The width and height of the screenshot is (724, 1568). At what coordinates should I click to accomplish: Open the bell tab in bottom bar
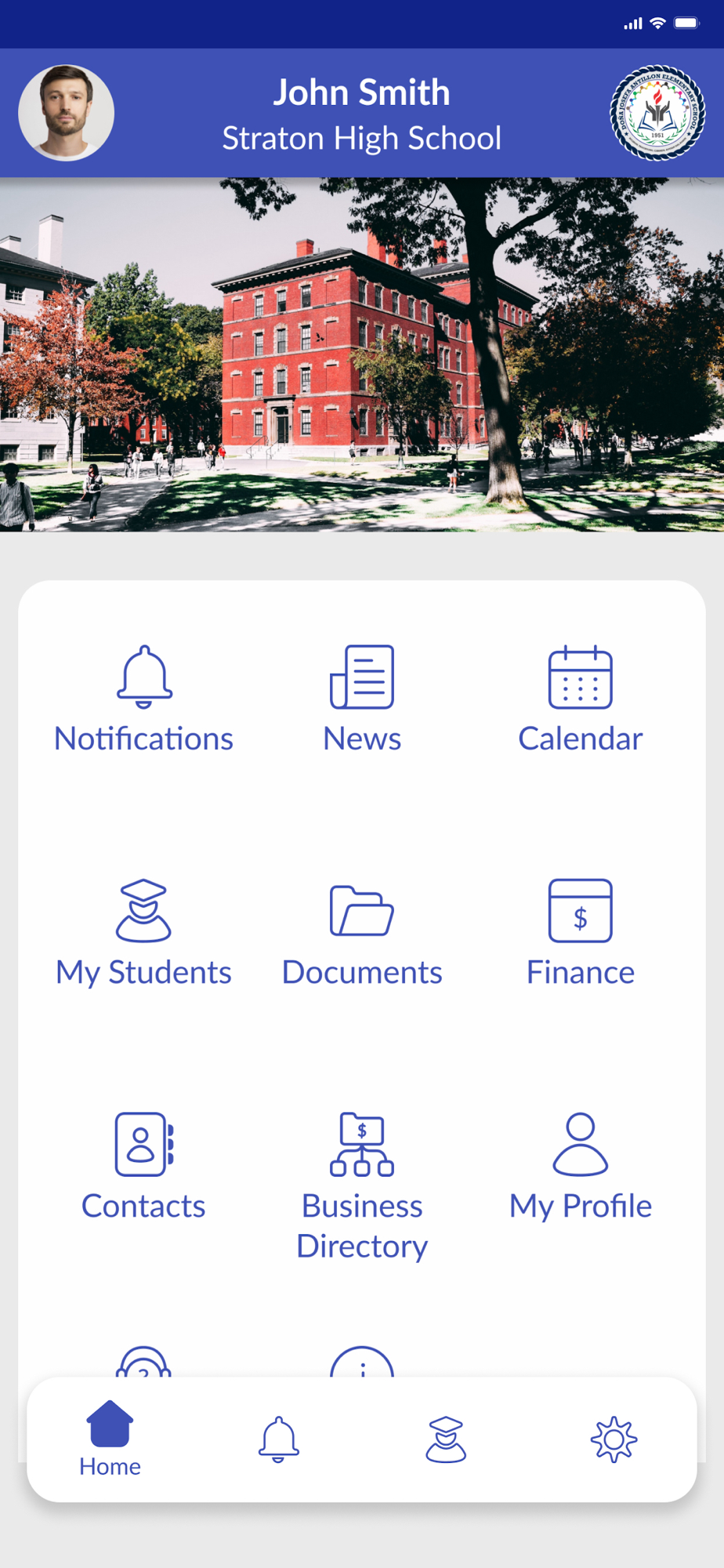[278, 1439]
